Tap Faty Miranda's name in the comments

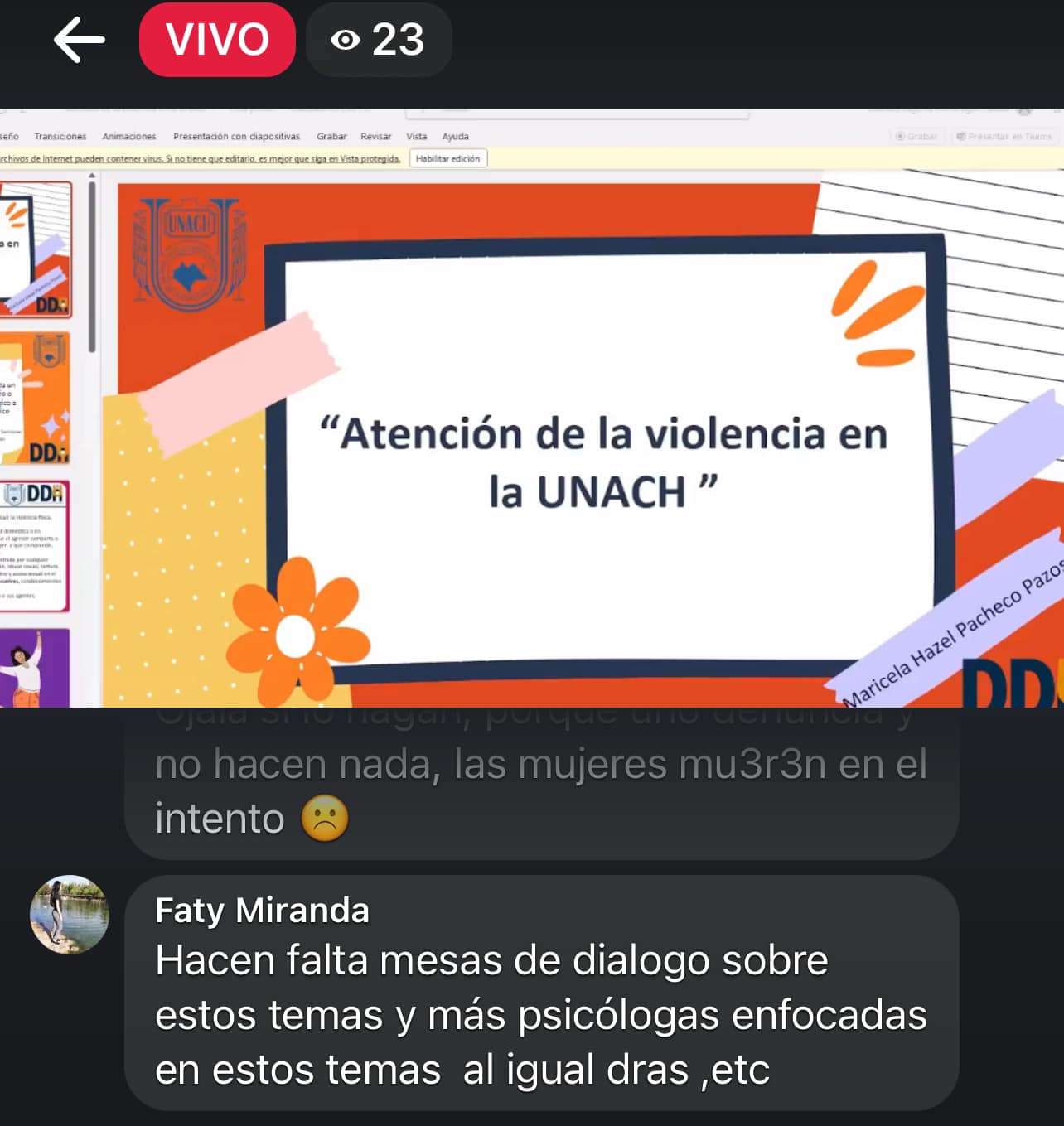tap(262, 911)
